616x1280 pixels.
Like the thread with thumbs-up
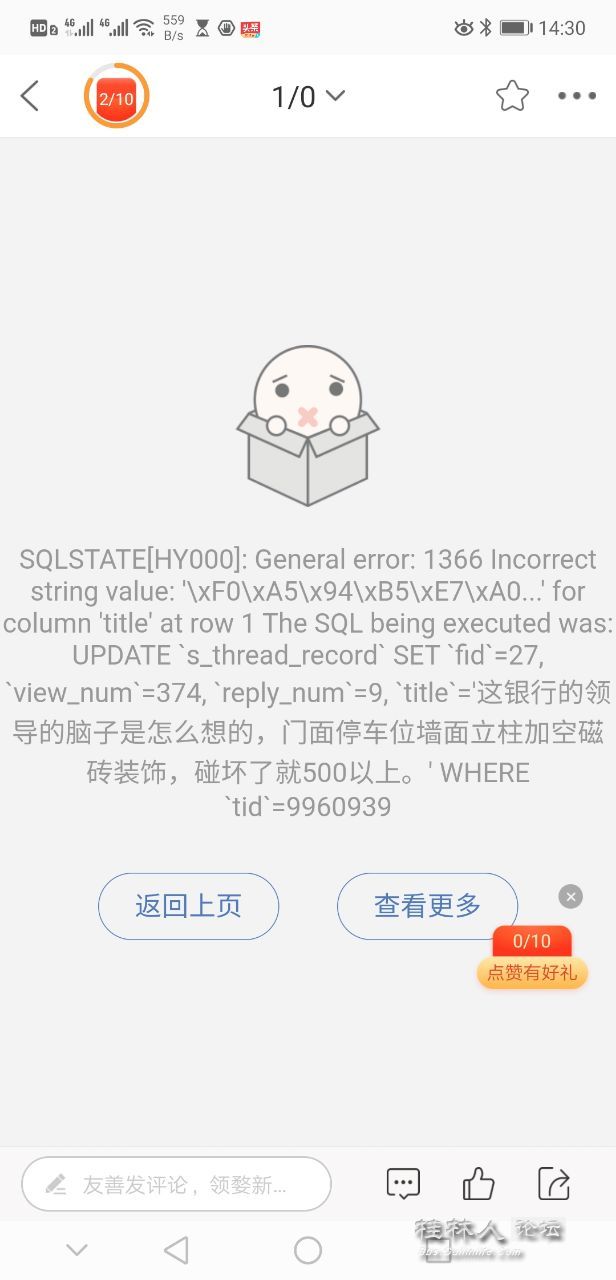point(478,1184)
